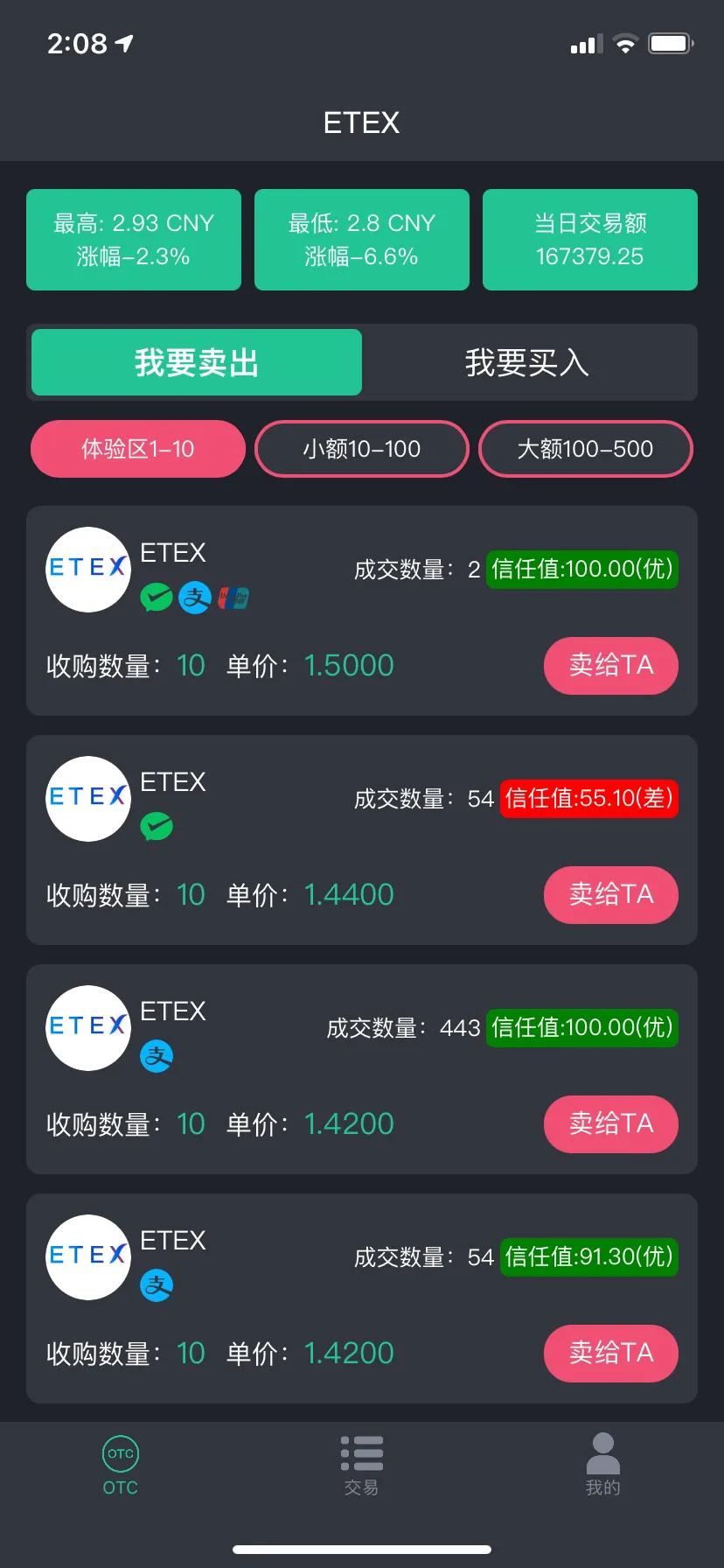Image resolution: width=724 pixels, height=1568 pixels.
Task: Tap the Alipay icon on the 443-trades listing
Action: click(x=156, y=1056)
